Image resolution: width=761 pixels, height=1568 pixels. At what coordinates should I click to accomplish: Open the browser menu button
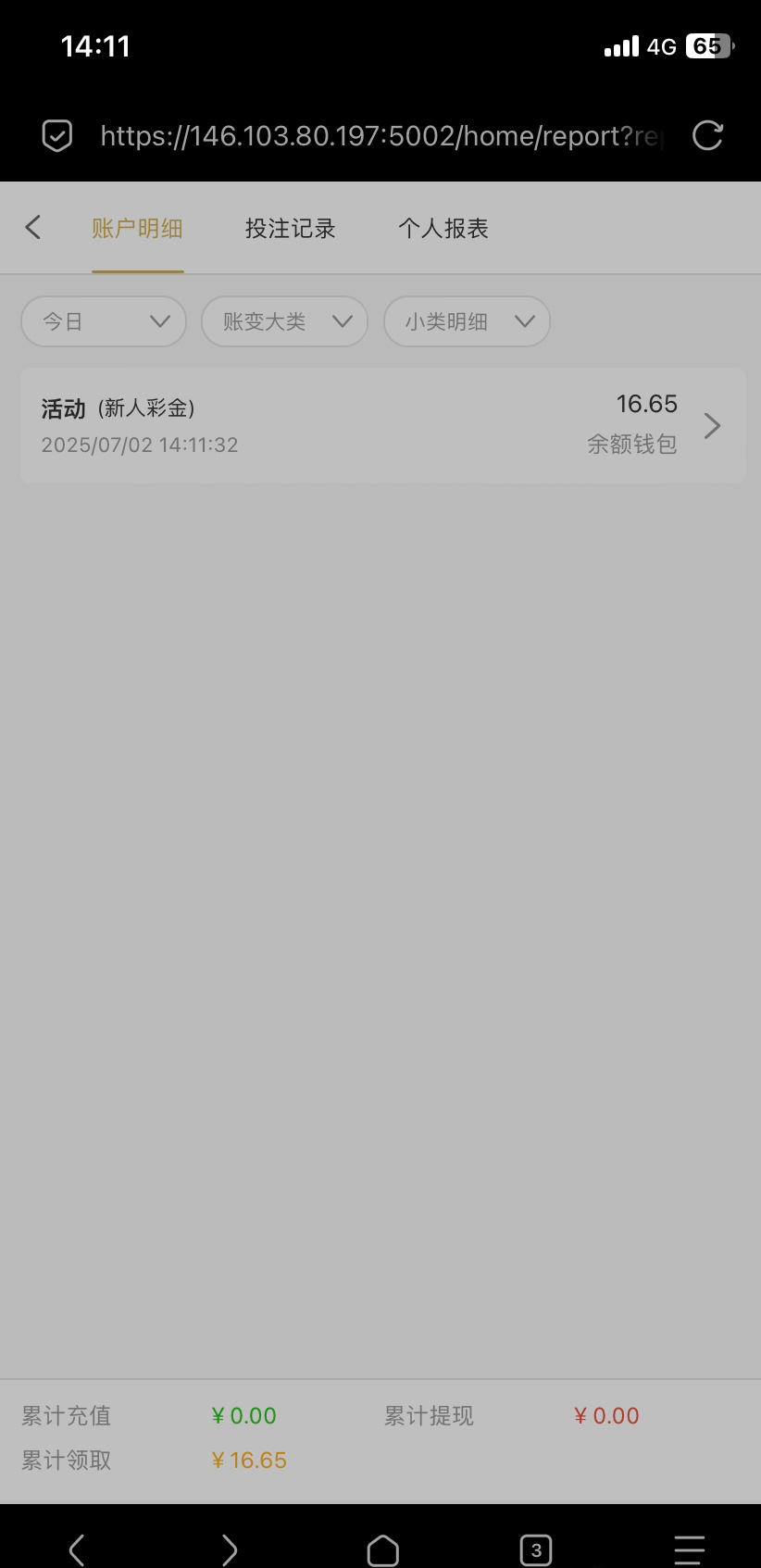[x=688, y=1549]
